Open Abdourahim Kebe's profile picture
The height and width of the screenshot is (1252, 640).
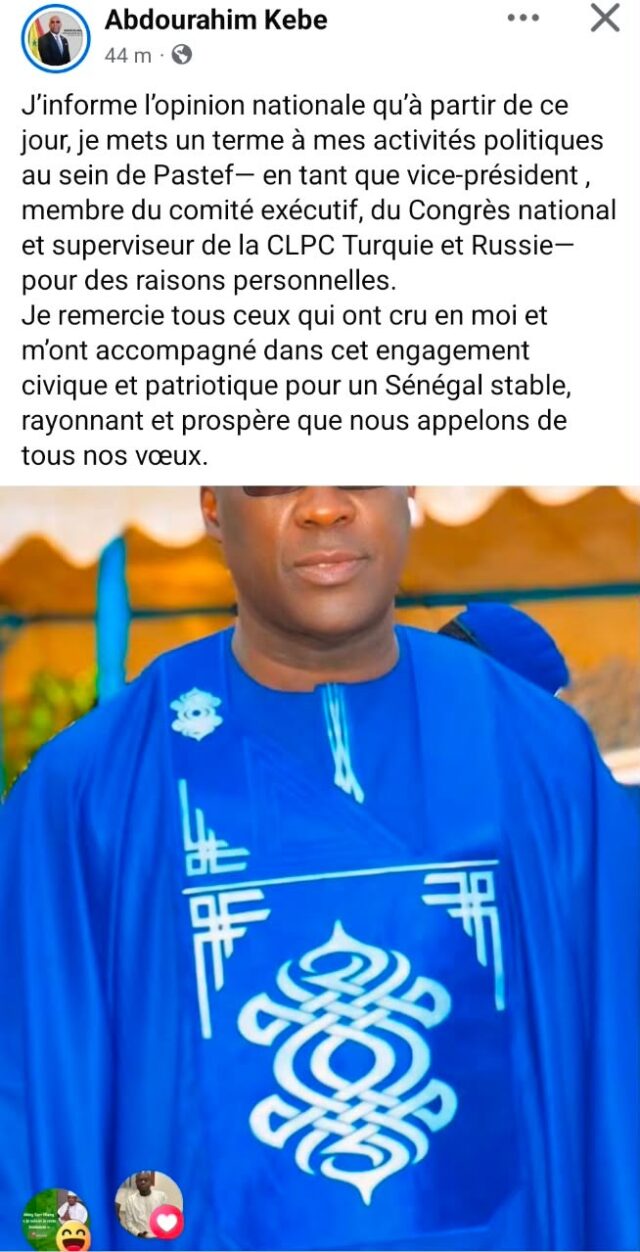click(56, 38)
